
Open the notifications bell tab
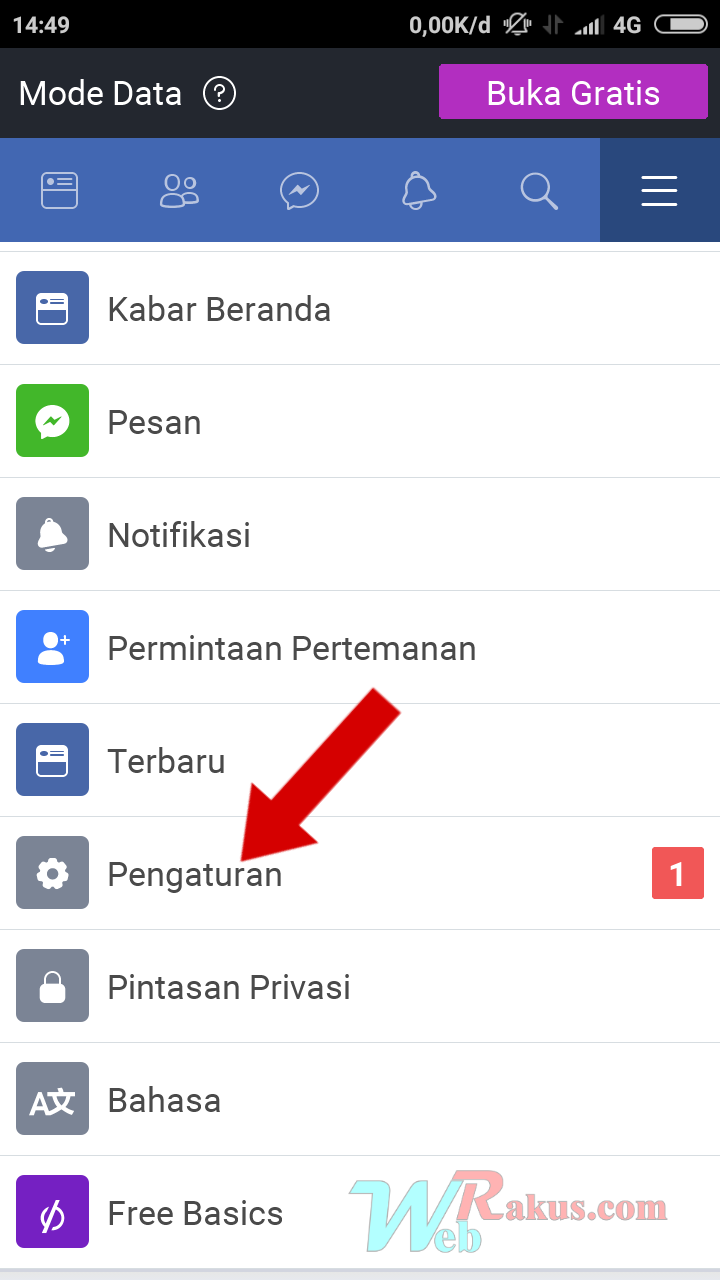(x=420, y=190)
